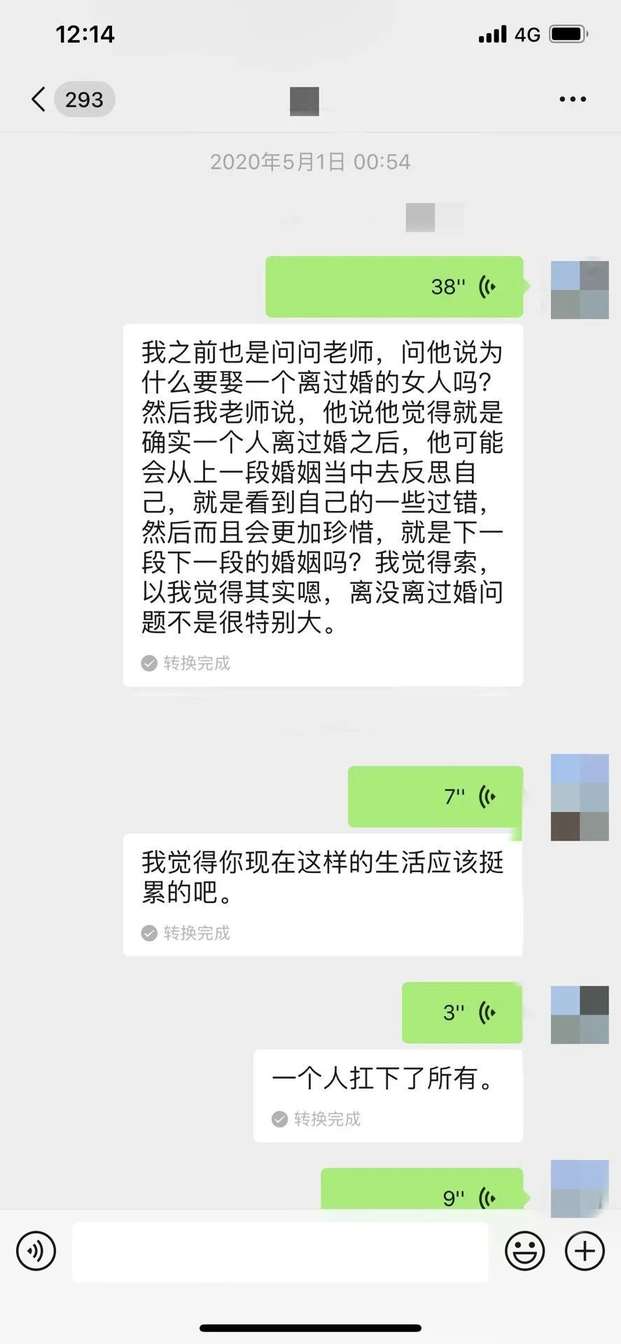The width and height of the screenshot is (621, 1344).
Task: Play the 7-second voice message
Action: 435,797
